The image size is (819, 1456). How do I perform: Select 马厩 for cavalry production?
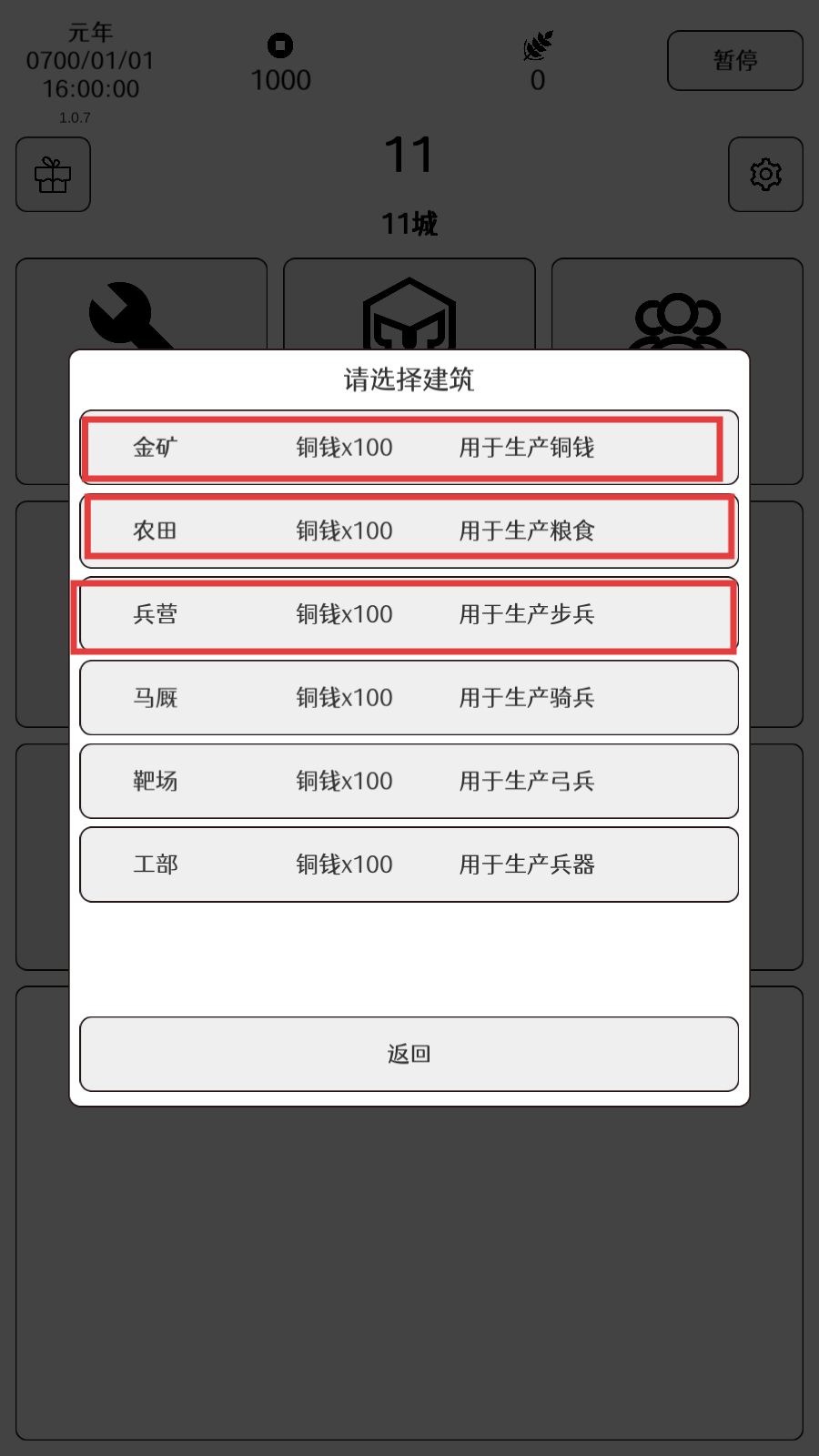click(409, 698)
